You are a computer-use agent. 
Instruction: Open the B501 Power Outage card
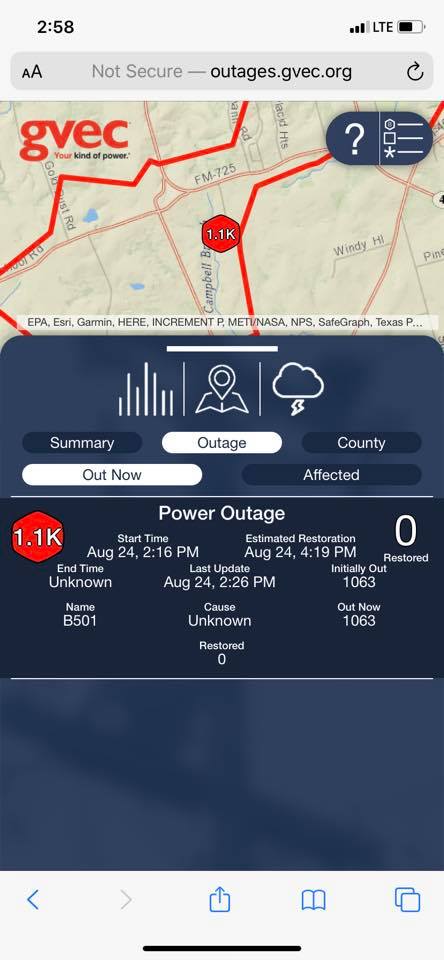(222, 588)
